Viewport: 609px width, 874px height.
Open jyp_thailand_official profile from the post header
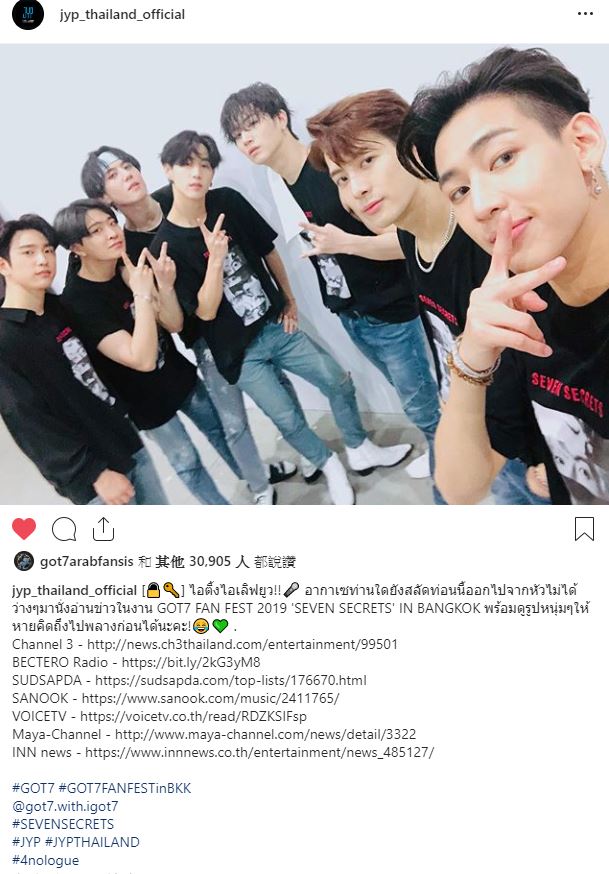tap(122, 15)
